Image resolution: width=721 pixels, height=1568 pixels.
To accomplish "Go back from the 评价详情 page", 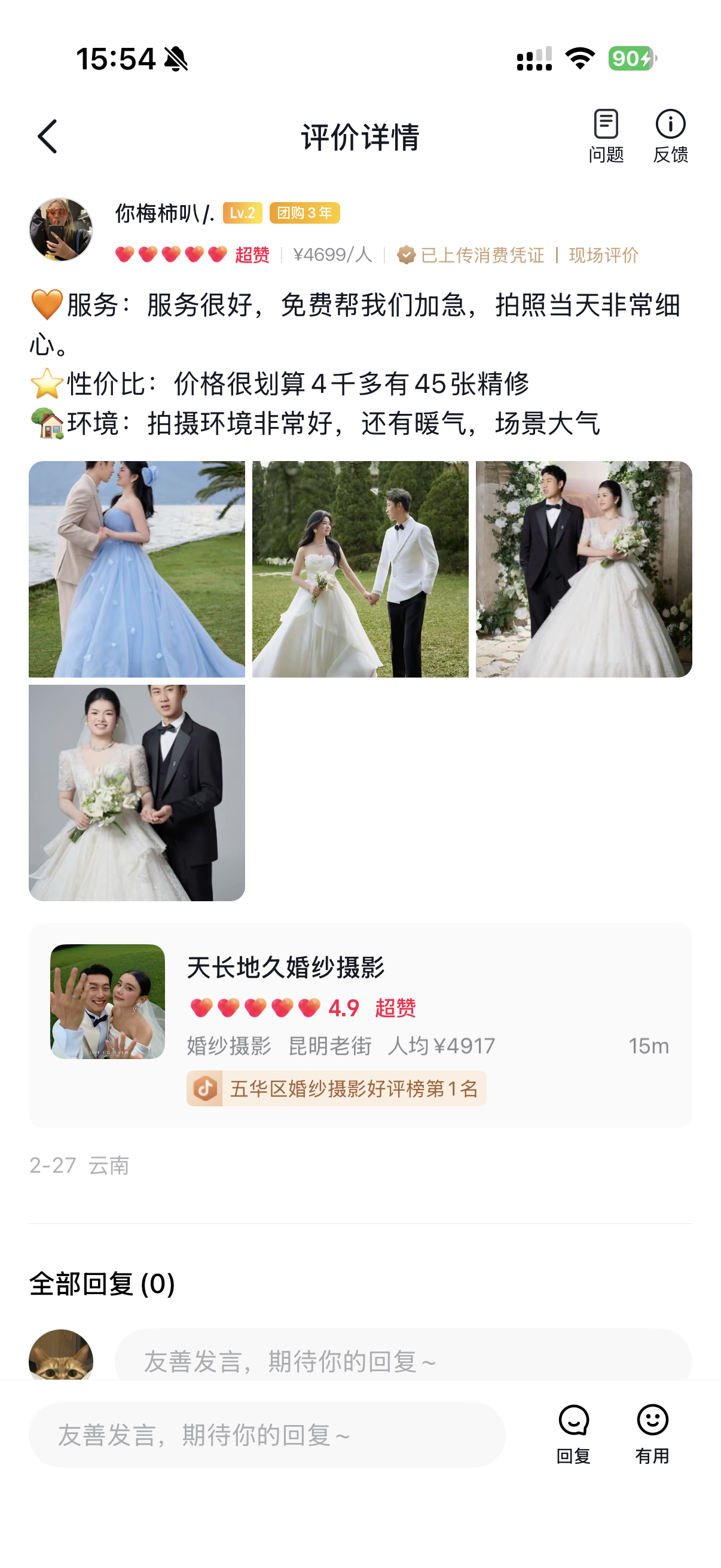I will [47, 136].
